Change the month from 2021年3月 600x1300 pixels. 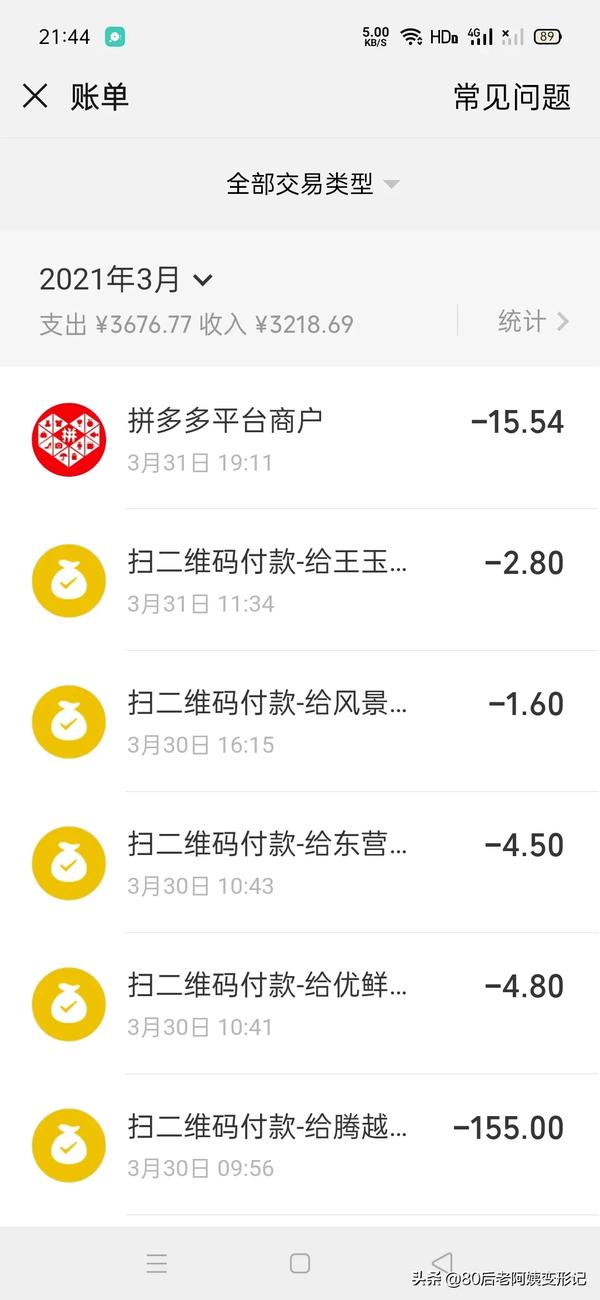(126, 280)
